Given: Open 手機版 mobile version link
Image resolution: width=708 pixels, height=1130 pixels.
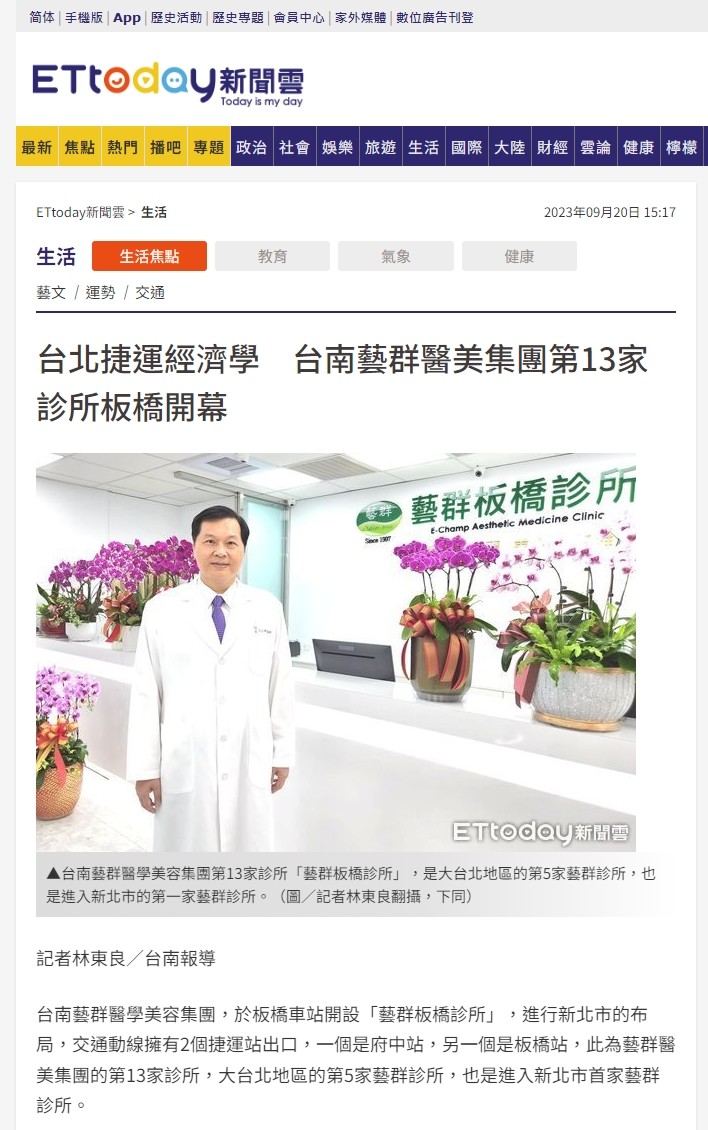Looking at the screenshot, I should [84, 17].
